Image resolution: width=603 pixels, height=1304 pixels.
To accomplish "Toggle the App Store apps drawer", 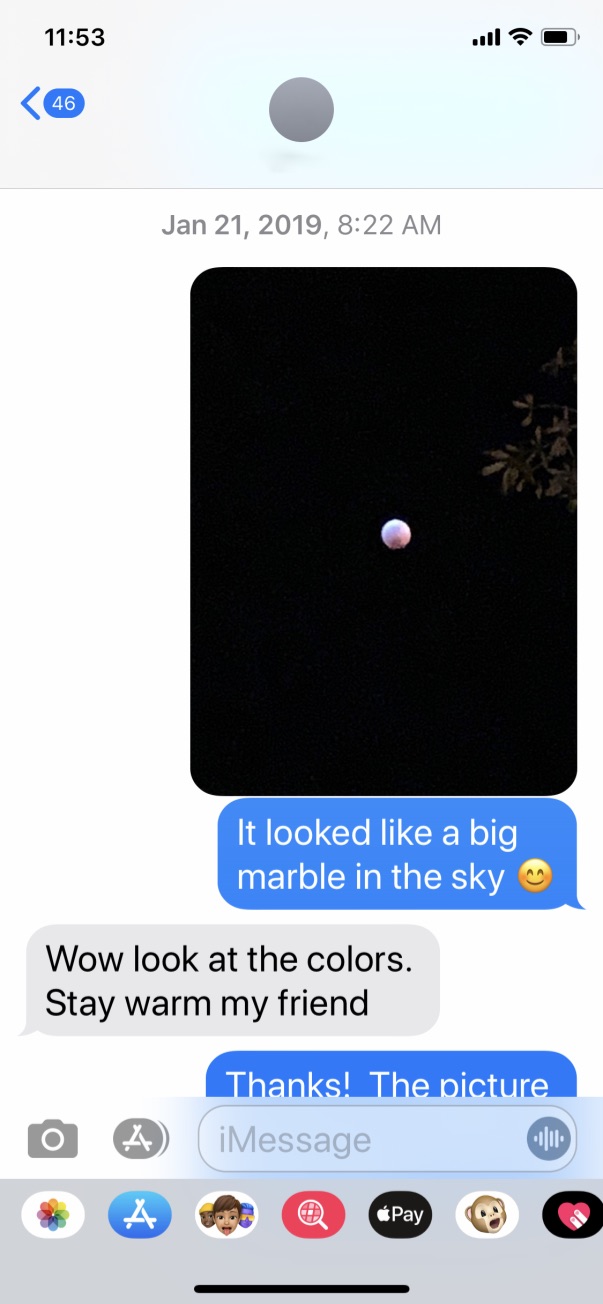I will click(x=140, y=1138).
